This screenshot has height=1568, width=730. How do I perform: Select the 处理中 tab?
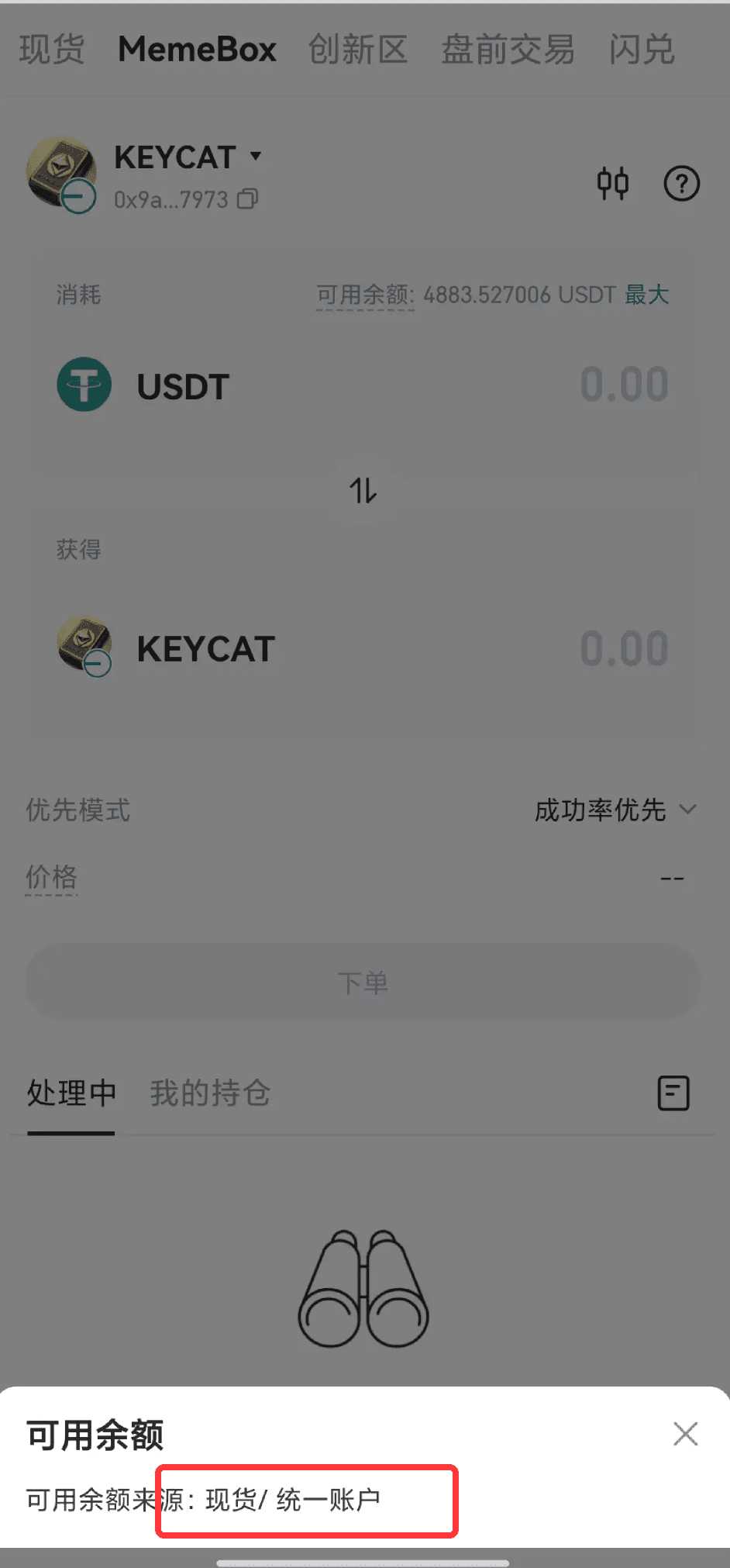pyautogui.click(x=71, y=1093)
